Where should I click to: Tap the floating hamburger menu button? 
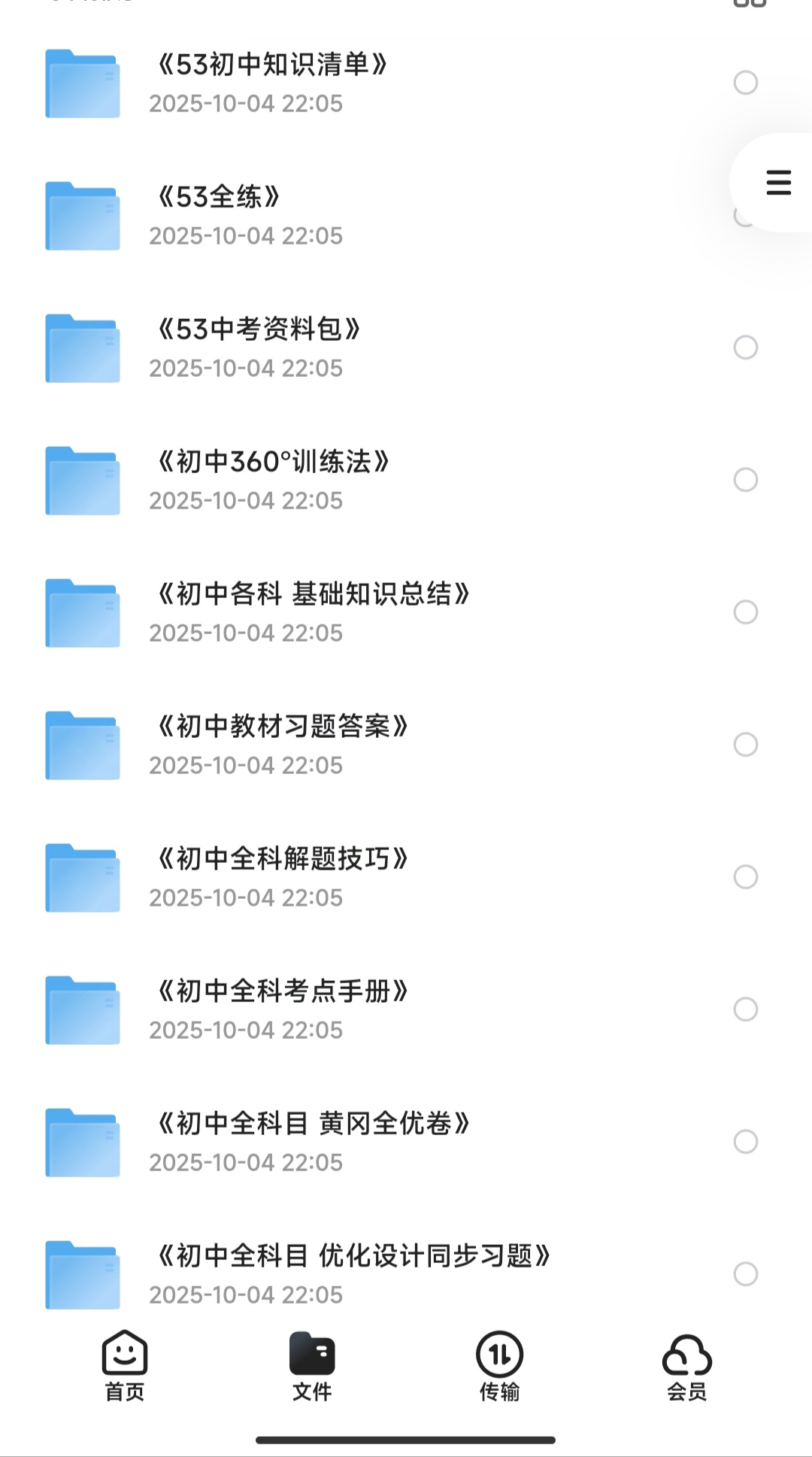pyautogui.click(x=778, y=183)
